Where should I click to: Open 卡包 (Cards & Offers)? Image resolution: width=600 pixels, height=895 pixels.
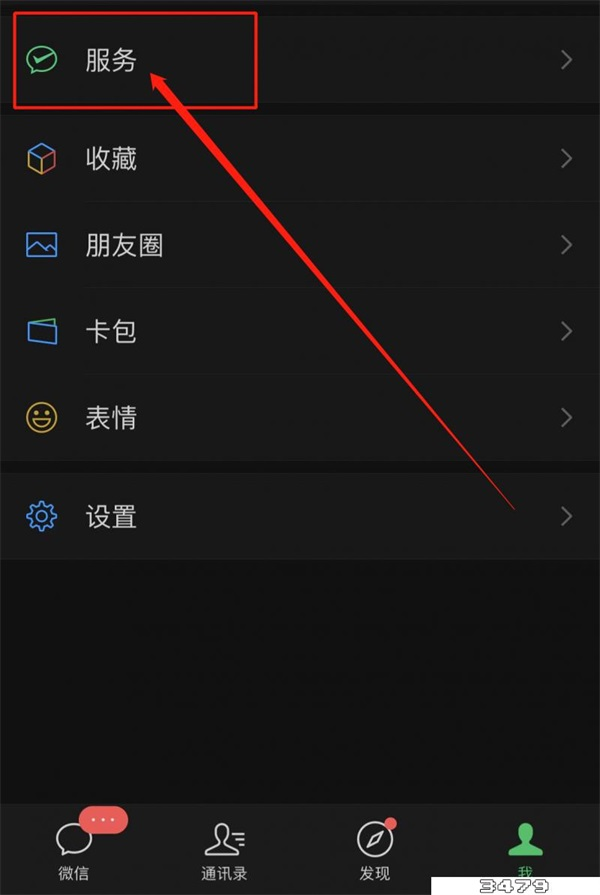[110, 331]
